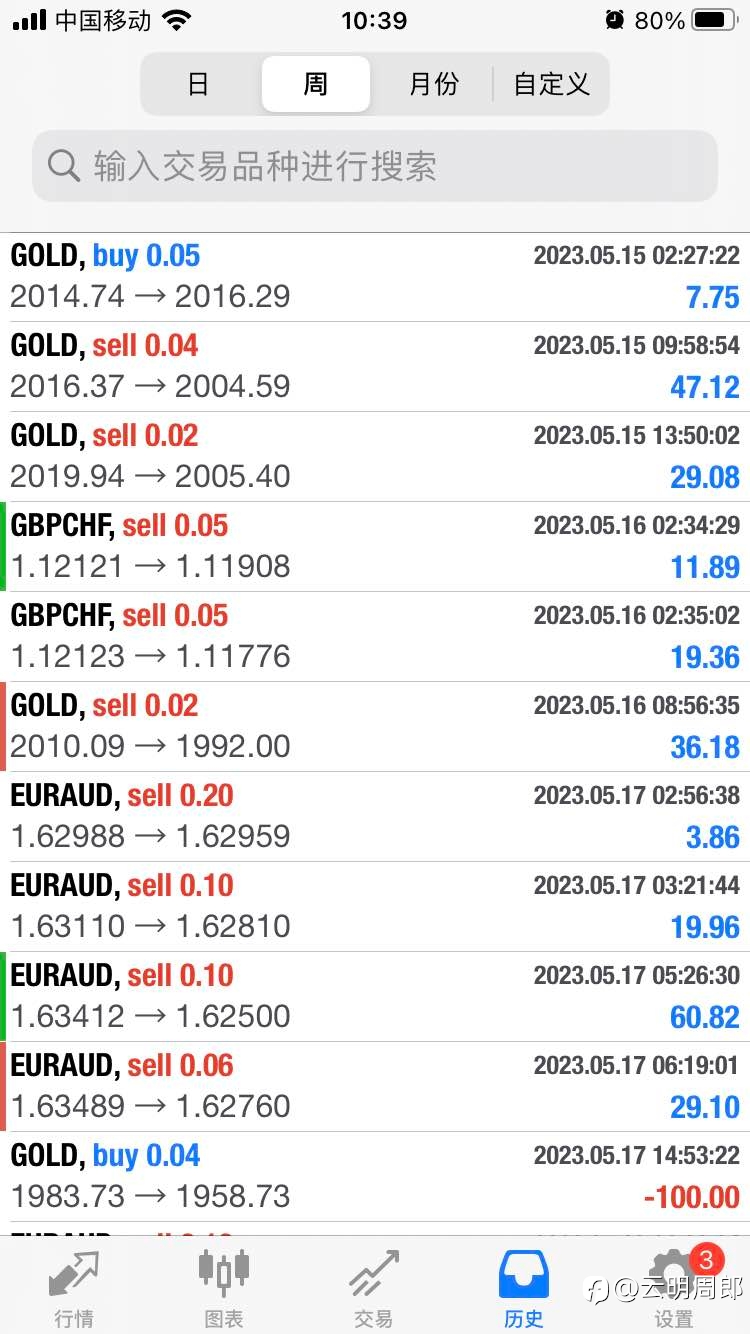This screenshot has width=750, height=1334.
Task: Open GOLD sell 0.02 trade with profit 29.08
Action: click(375, 457)
